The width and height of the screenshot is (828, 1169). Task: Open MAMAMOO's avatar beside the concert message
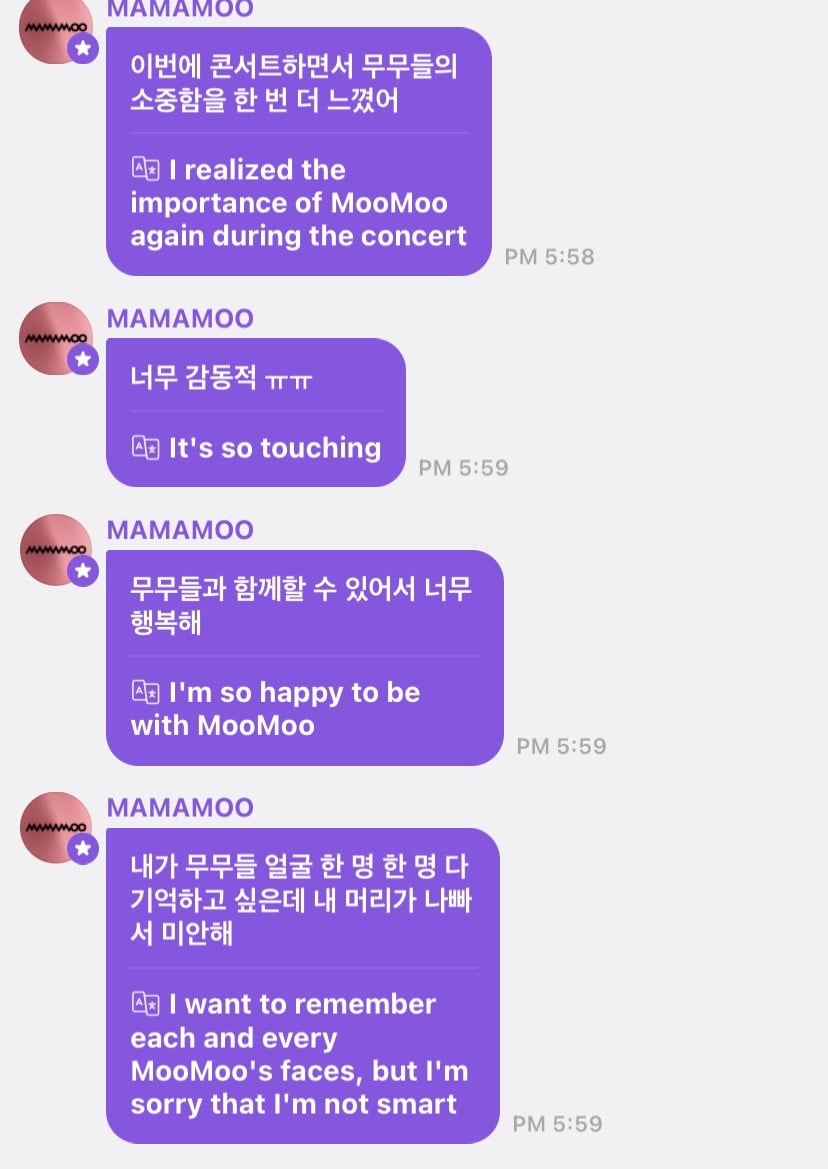point(56,30)
